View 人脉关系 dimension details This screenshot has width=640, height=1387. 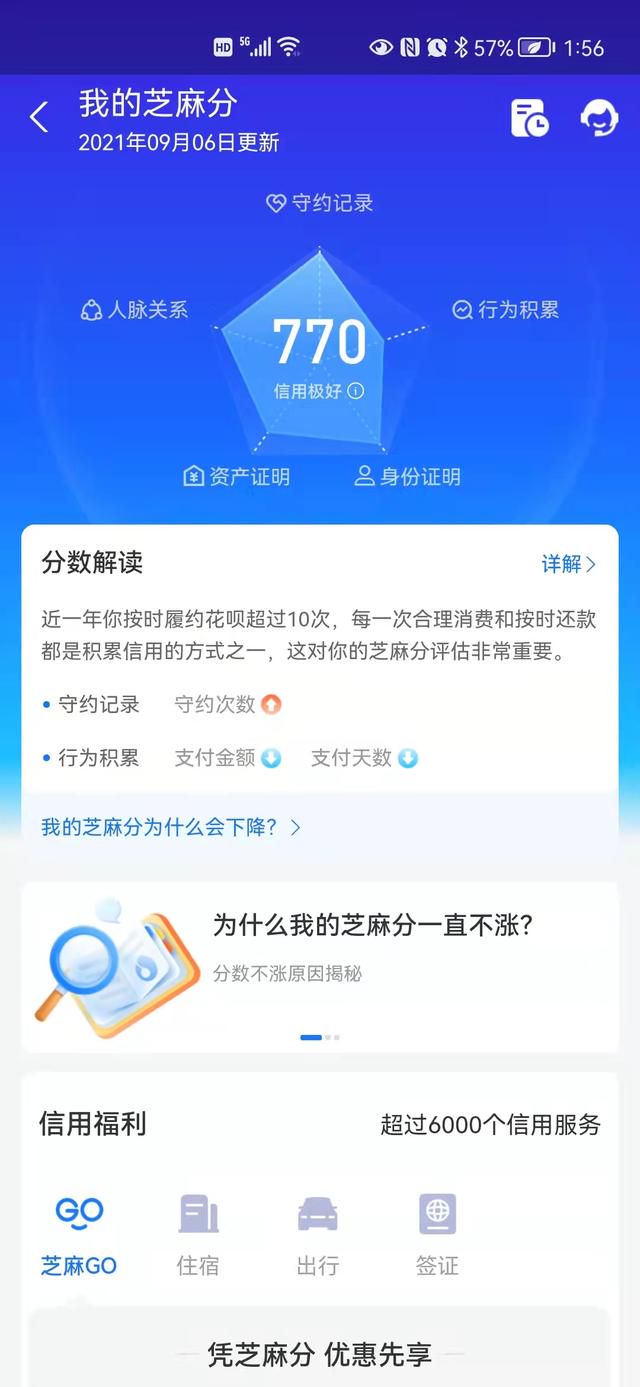(x=134, y=310)
